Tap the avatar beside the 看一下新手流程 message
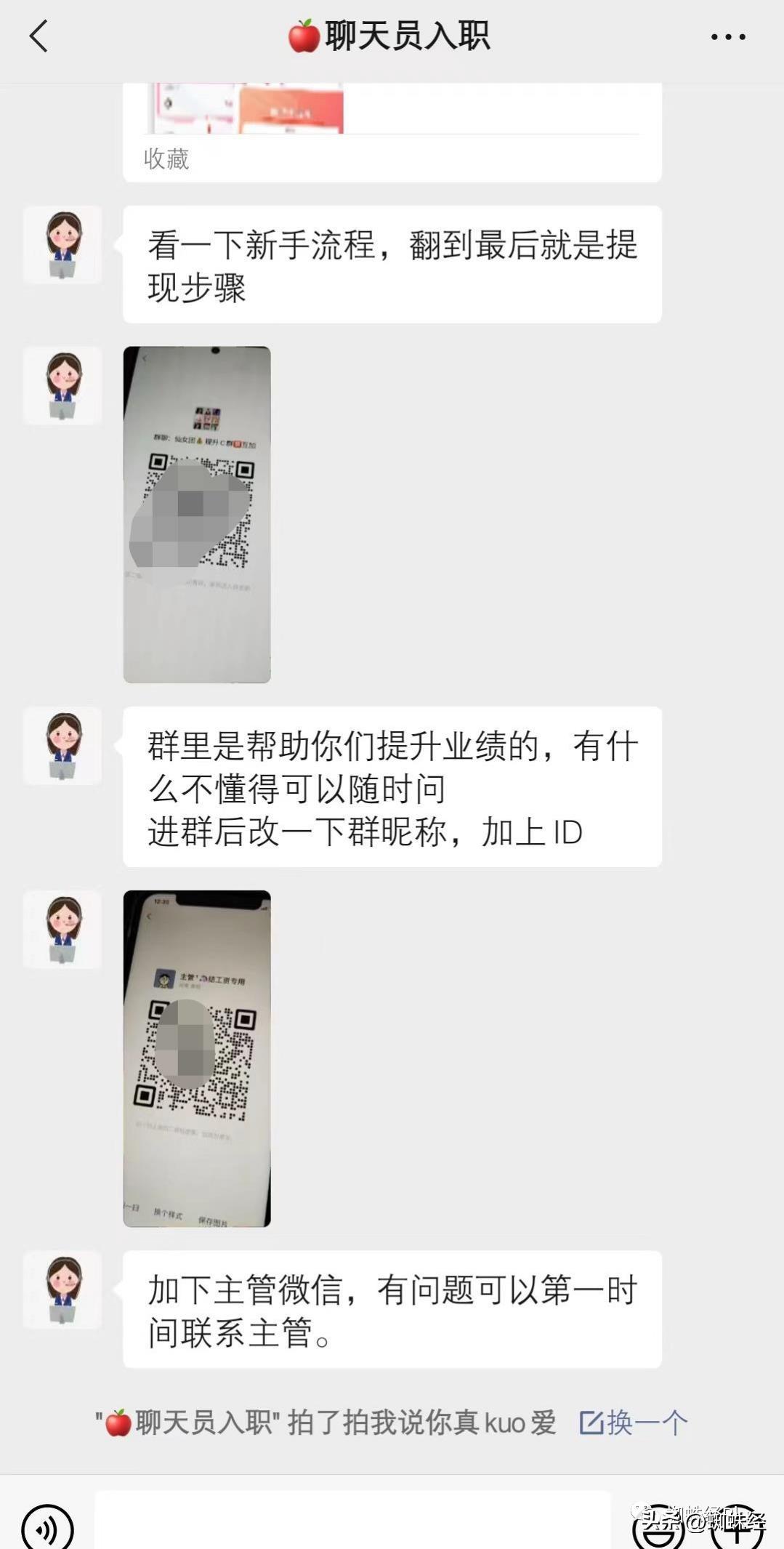This screenshot has height=1549, width=784. click(x=62, y=245)
